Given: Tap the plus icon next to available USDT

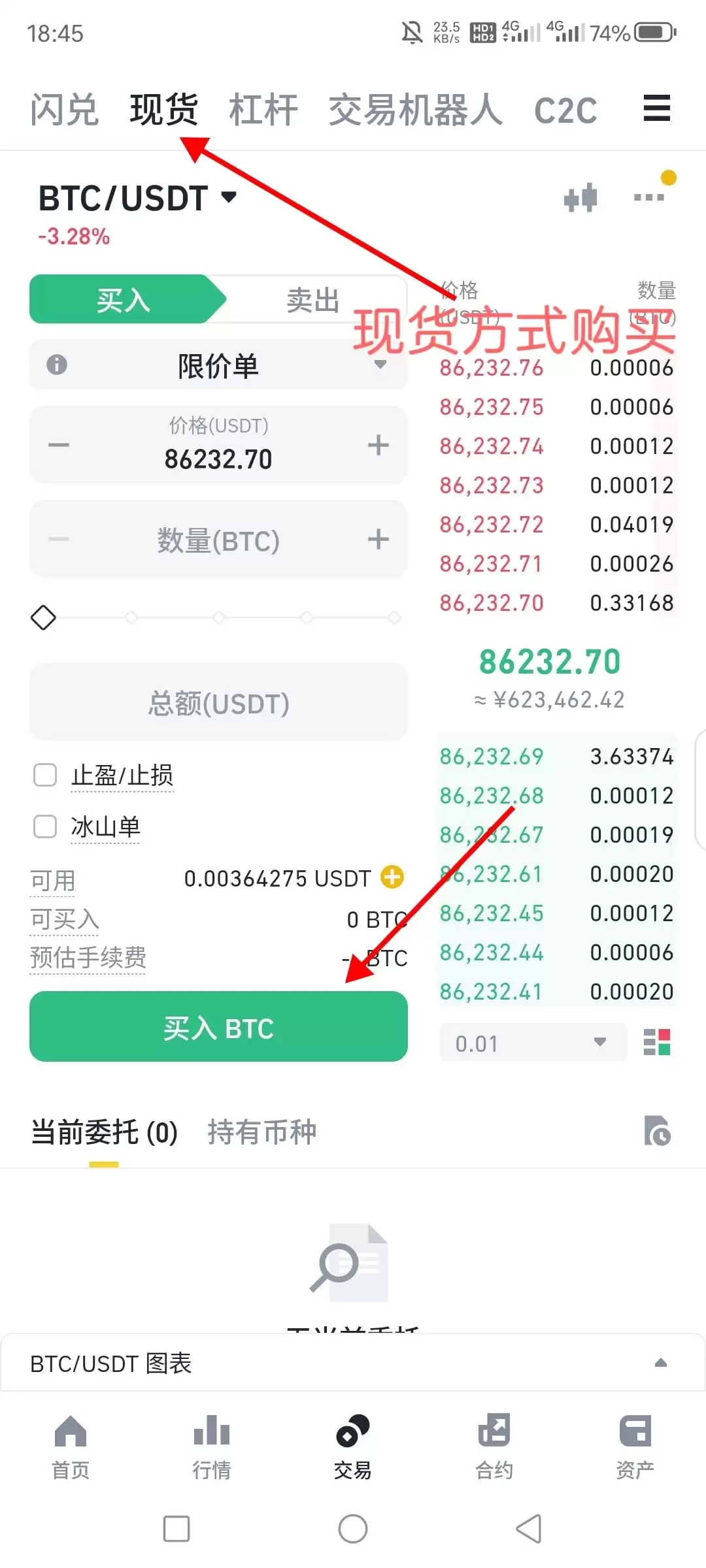Looking at the screenshot, I should [392, 878].
